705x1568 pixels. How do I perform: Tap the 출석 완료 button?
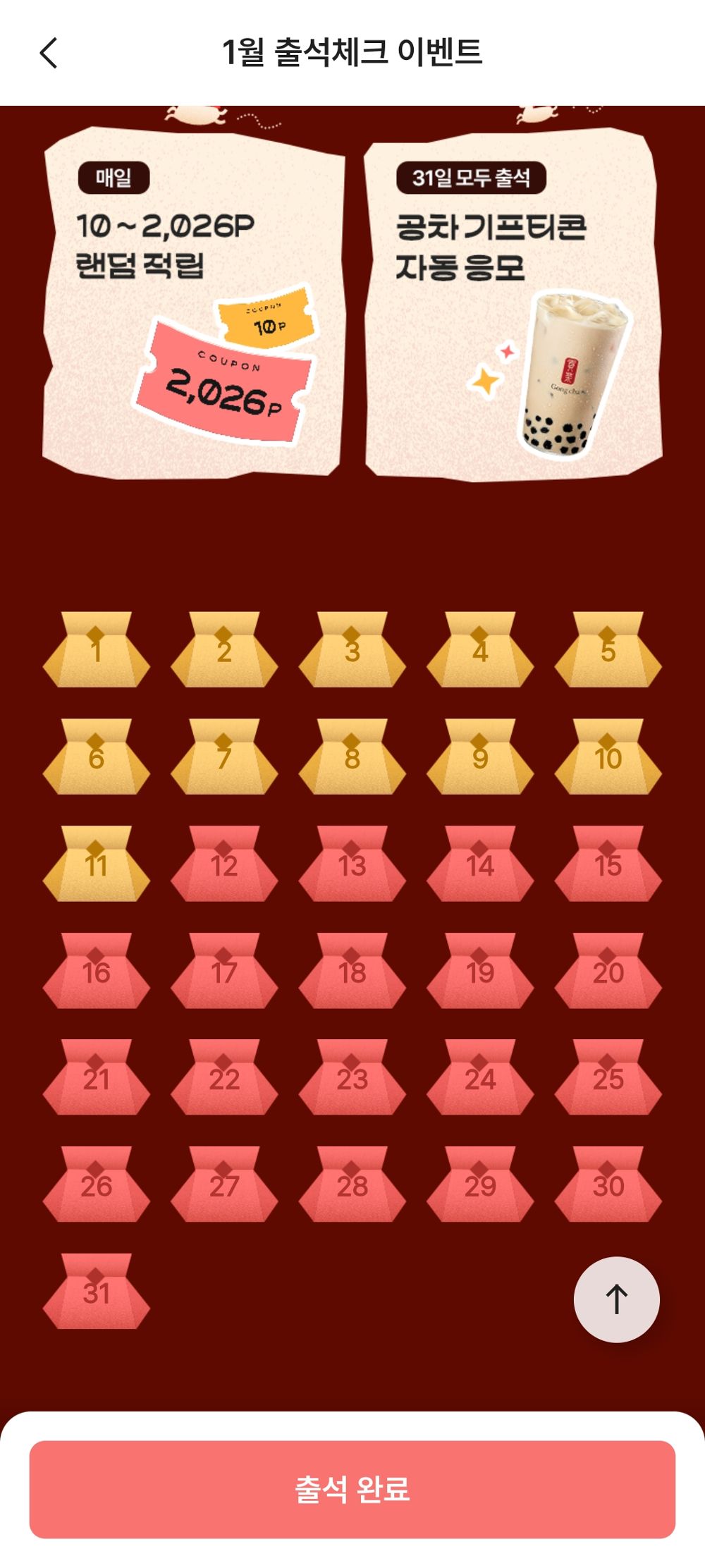click(352, 1489)
